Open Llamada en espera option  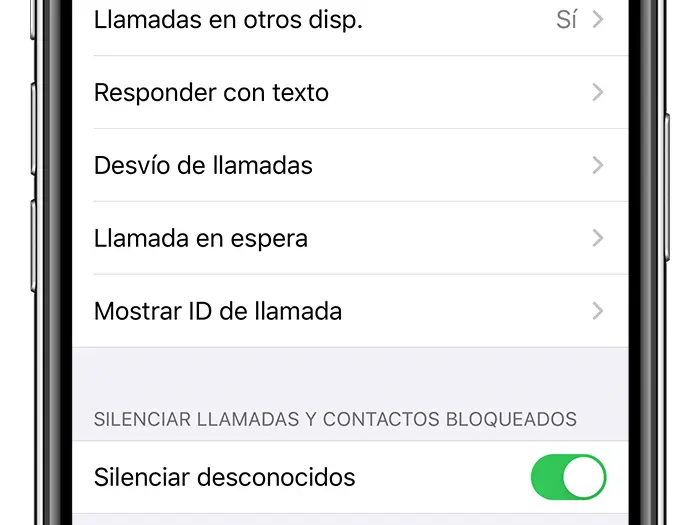(350, 238)
